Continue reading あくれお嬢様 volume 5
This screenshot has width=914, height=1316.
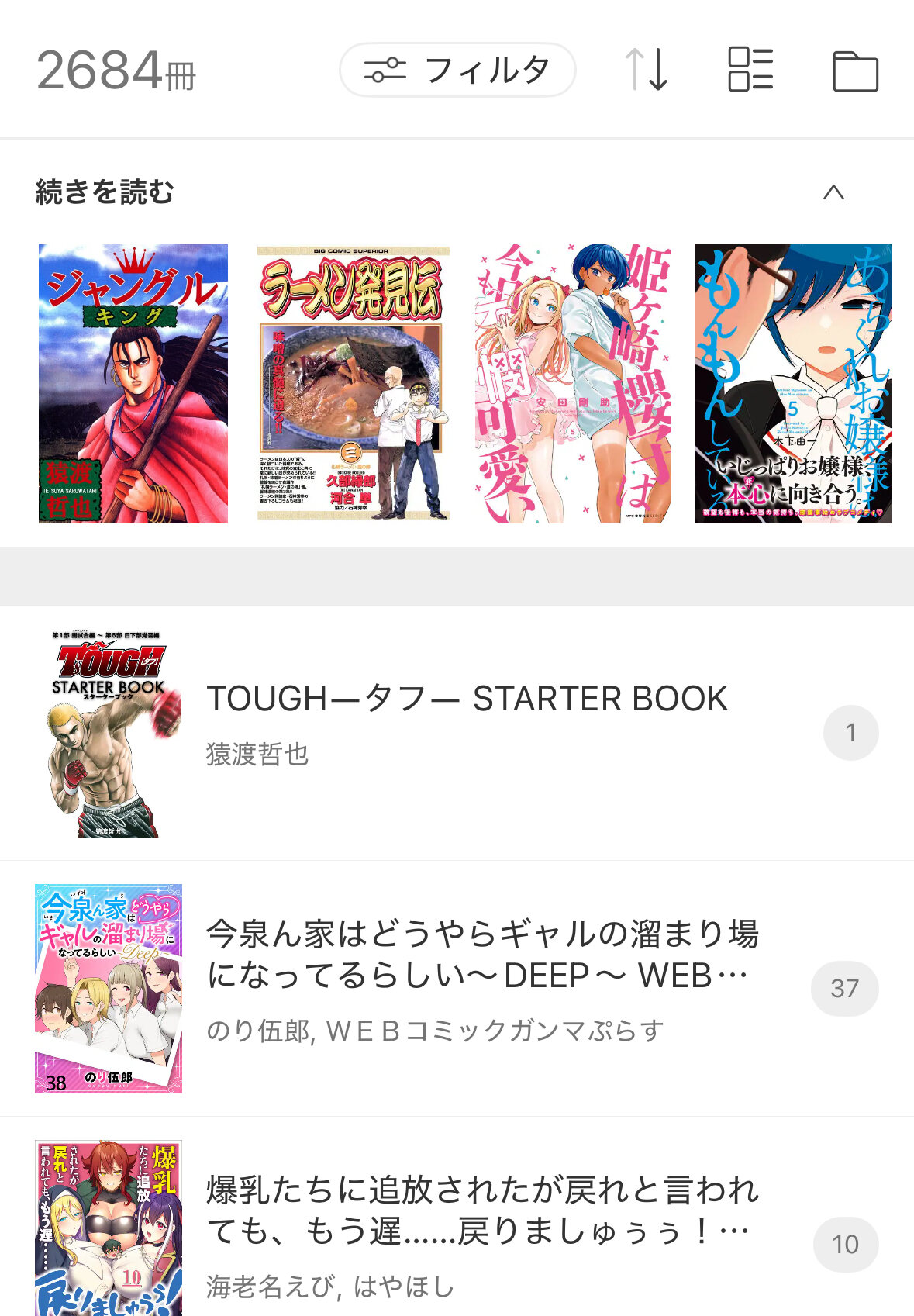[x=792, y=384]
